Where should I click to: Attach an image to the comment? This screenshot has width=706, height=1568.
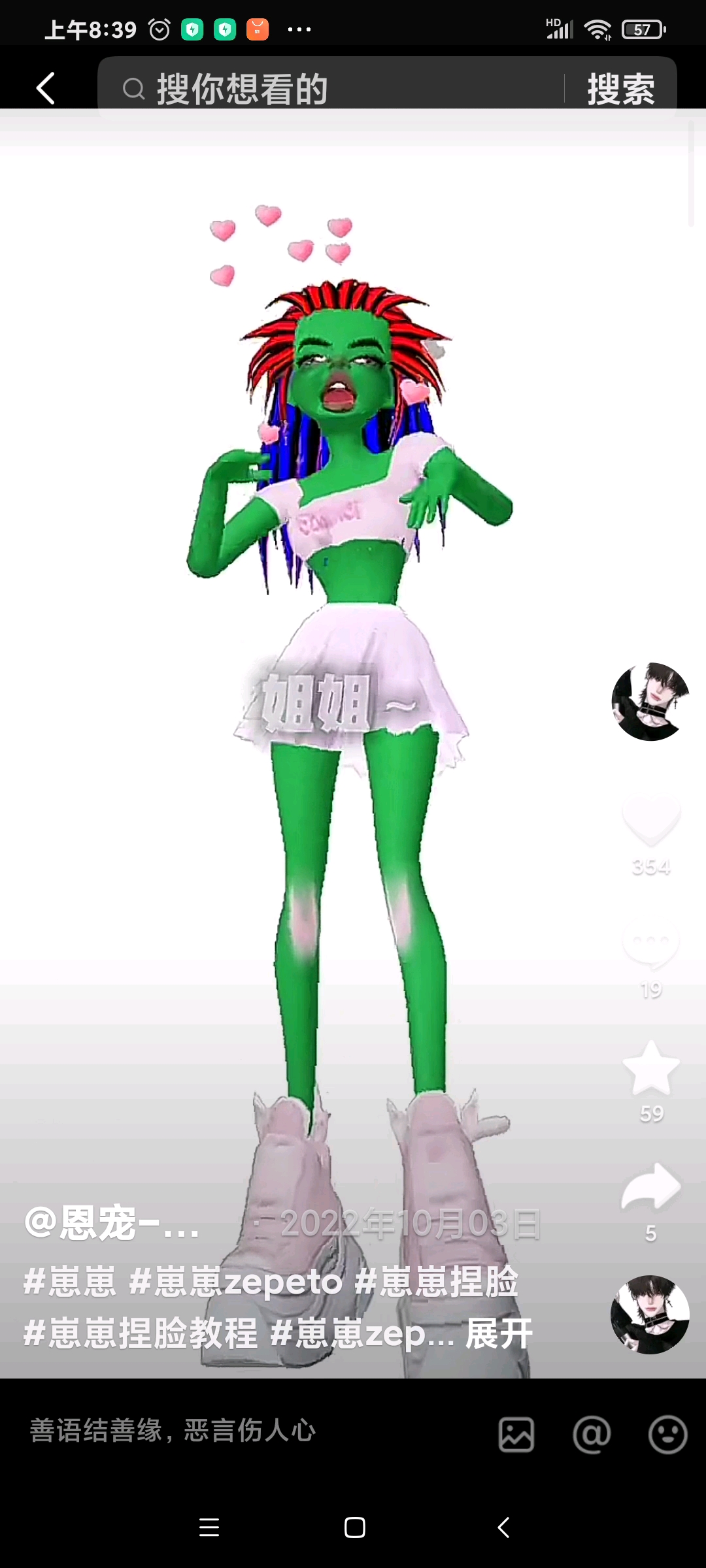516,1435
